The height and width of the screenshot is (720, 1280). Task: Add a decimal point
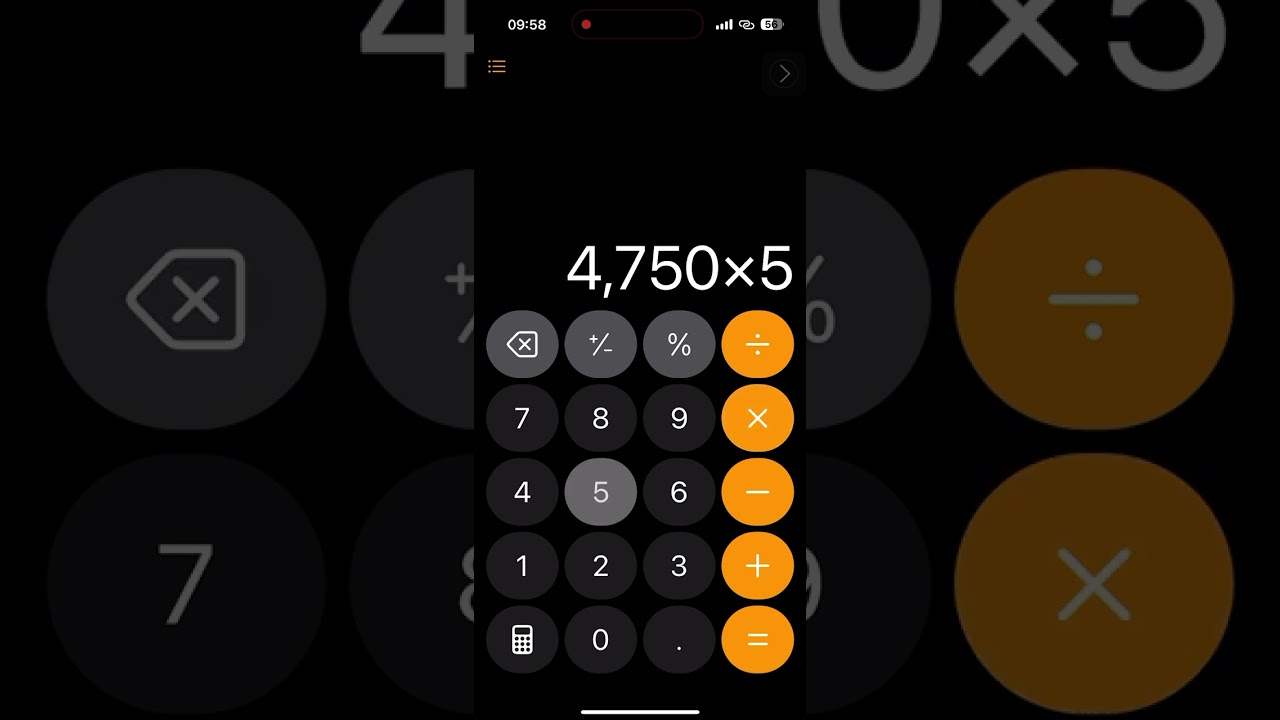(x=679, y=640)
